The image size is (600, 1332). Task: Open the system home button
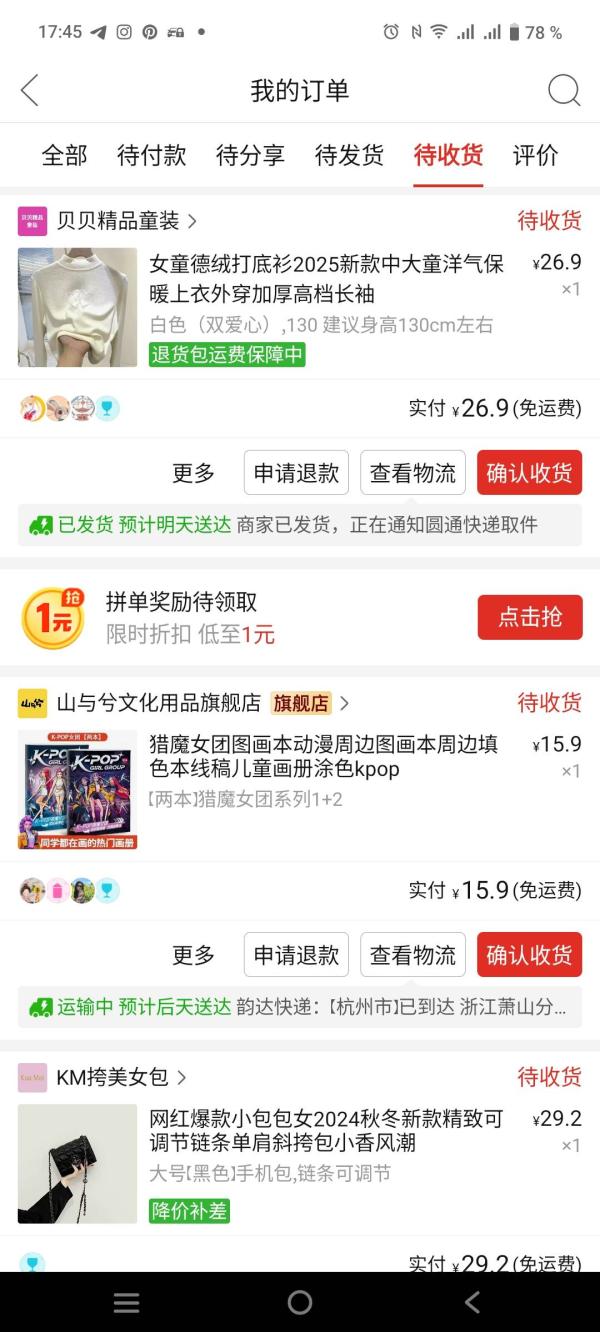coord(300,1302)
